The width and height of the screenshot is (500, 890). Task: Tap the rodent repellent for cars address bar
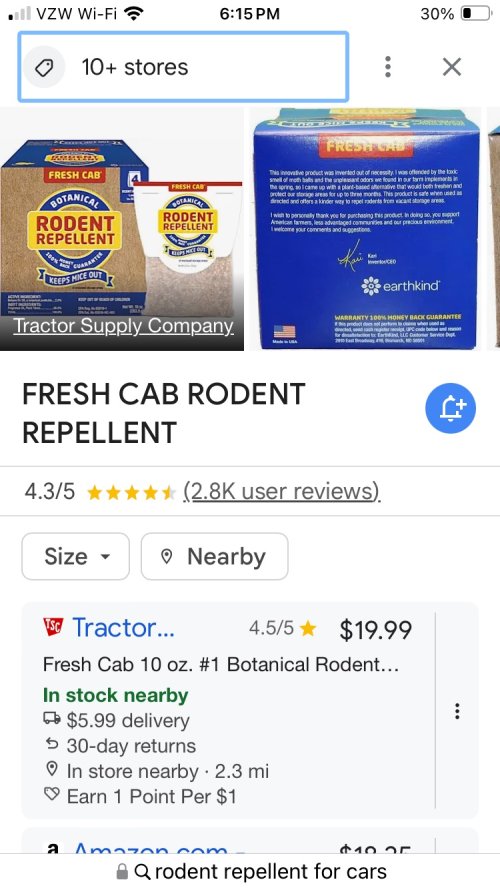pyautogui.click(x=250, y=871)
